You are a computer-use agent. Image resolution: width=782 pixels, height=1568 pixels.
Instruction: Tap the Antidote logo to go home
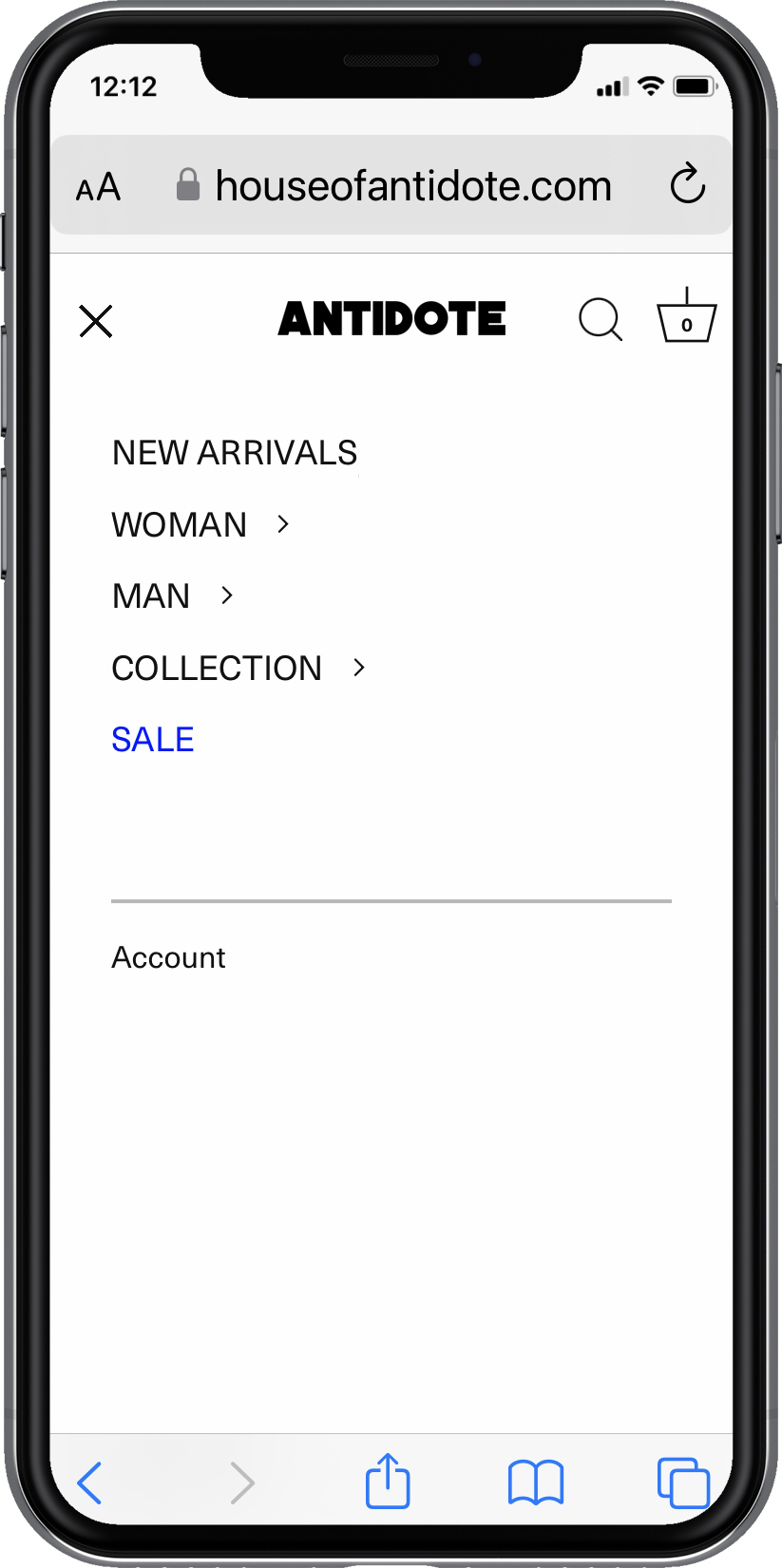pyautogui.click(x=391, y=319)
